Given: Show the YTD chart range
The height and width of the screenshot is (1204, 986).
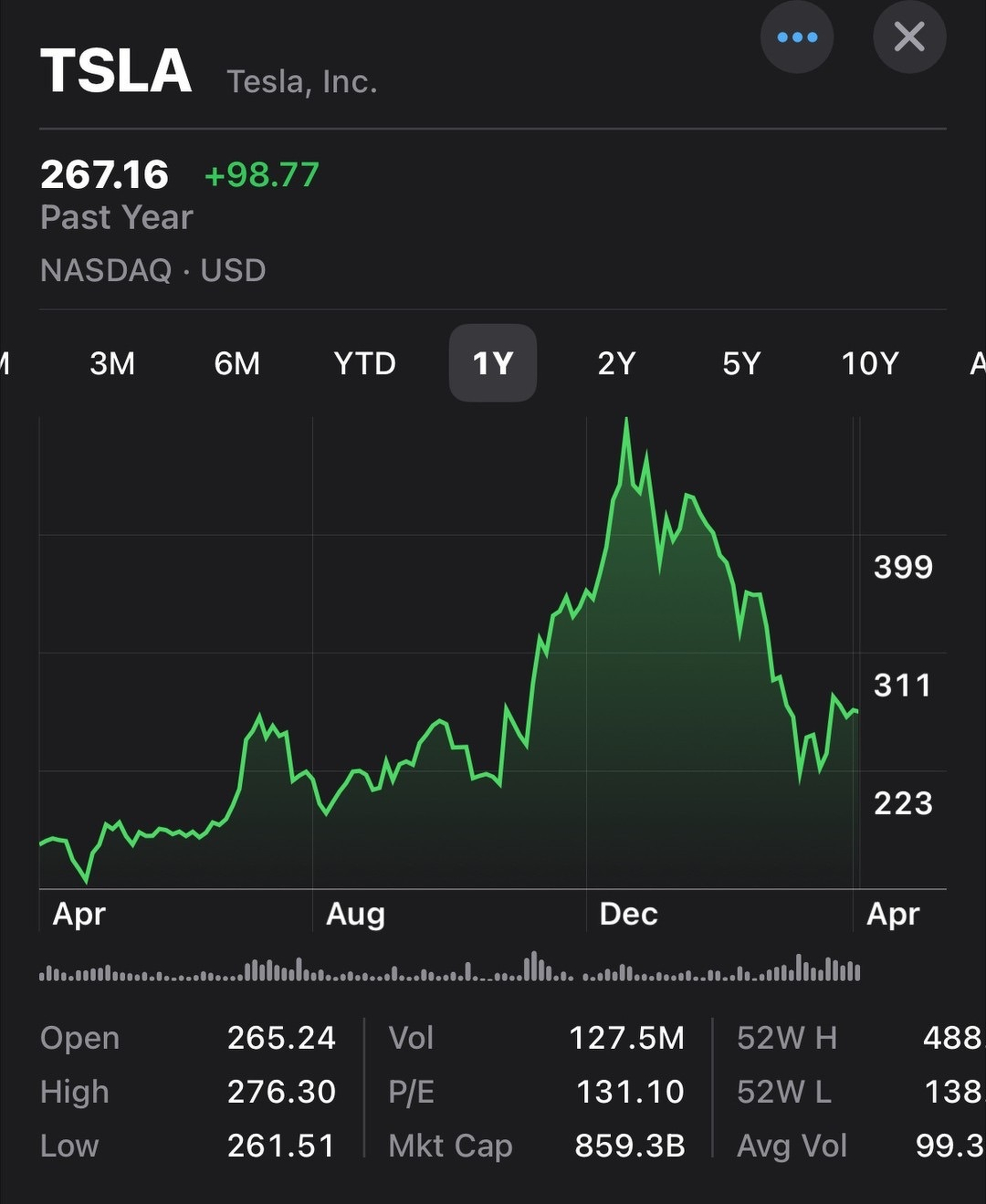Looking at the screenshot, I should pyautogui.click(x=364, y=363).
